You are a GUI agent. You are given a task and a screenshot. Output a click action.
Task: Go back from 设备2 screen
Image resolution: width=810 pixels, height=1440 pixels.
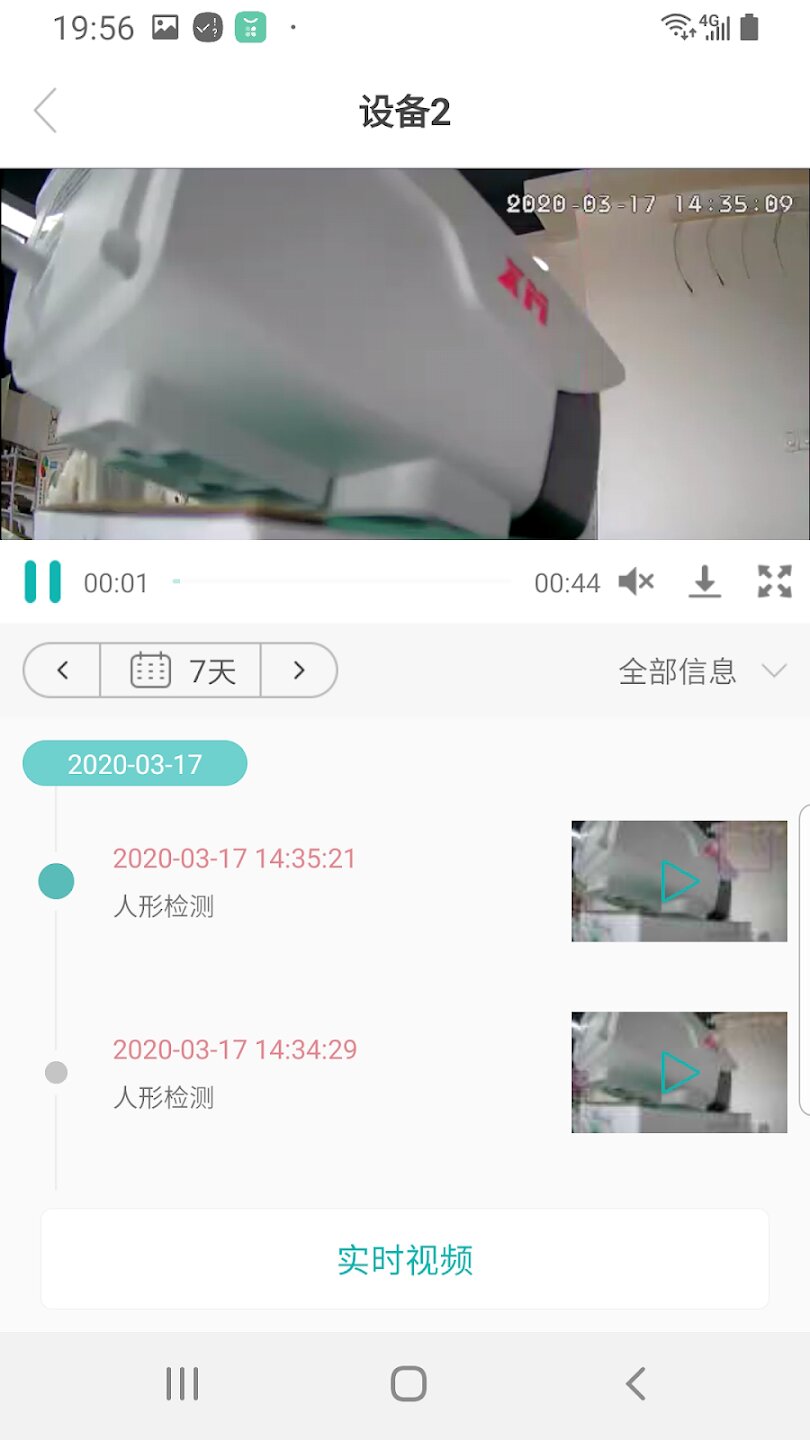coord(45,111)
